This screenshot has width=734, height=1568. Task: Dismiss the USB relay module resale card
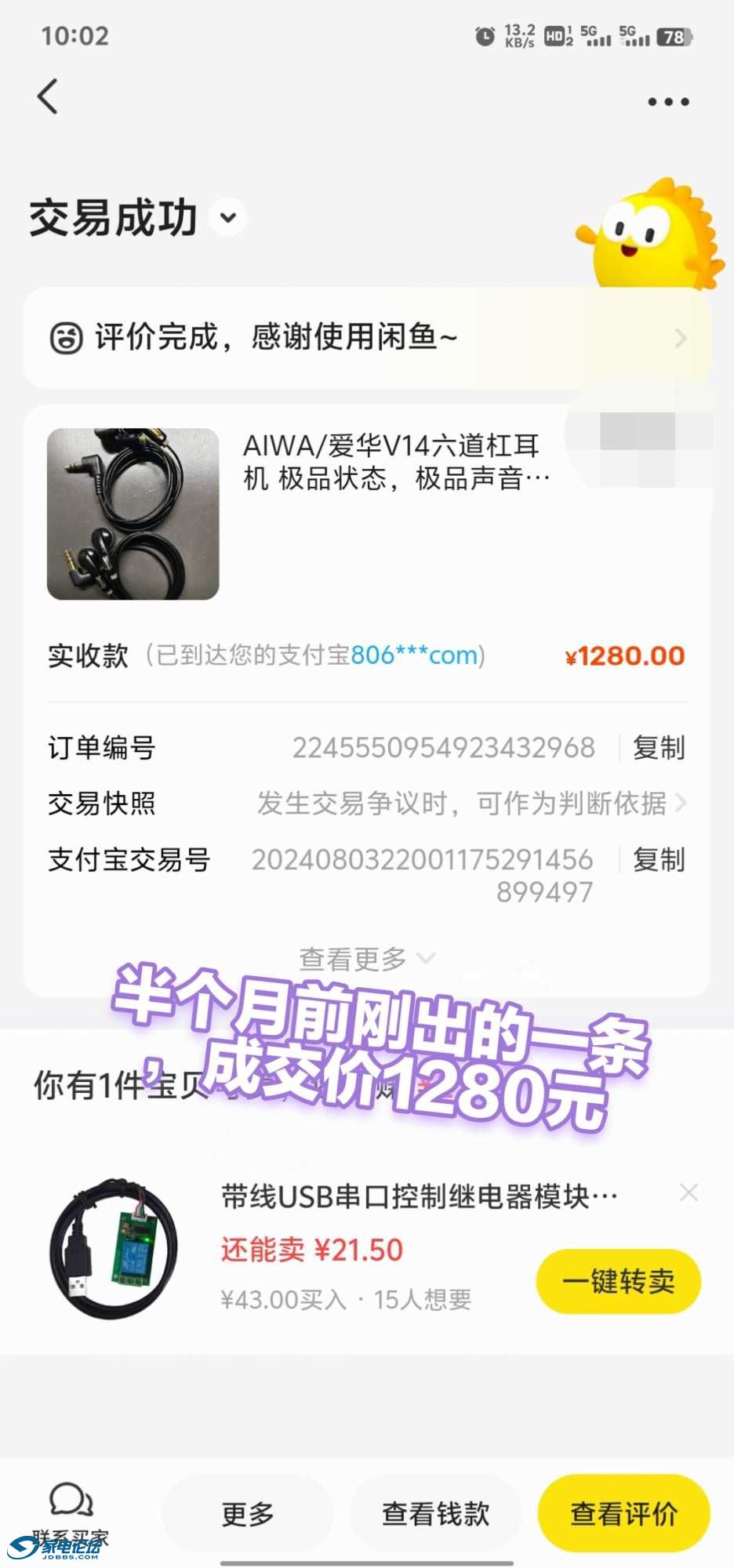[x=689, y=1193]
